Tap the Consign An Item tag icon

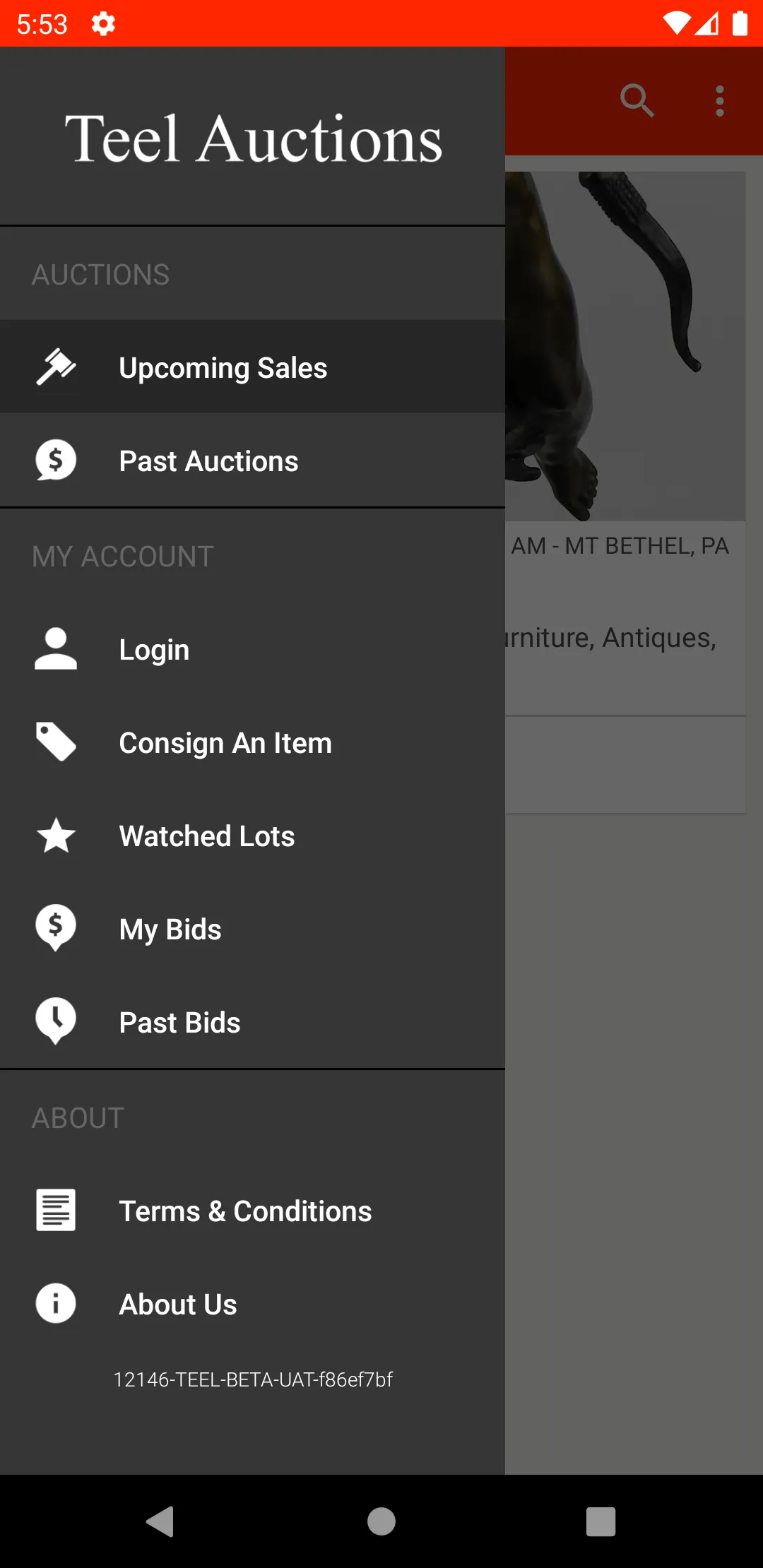pyautogui.click(x=57, y=742)
